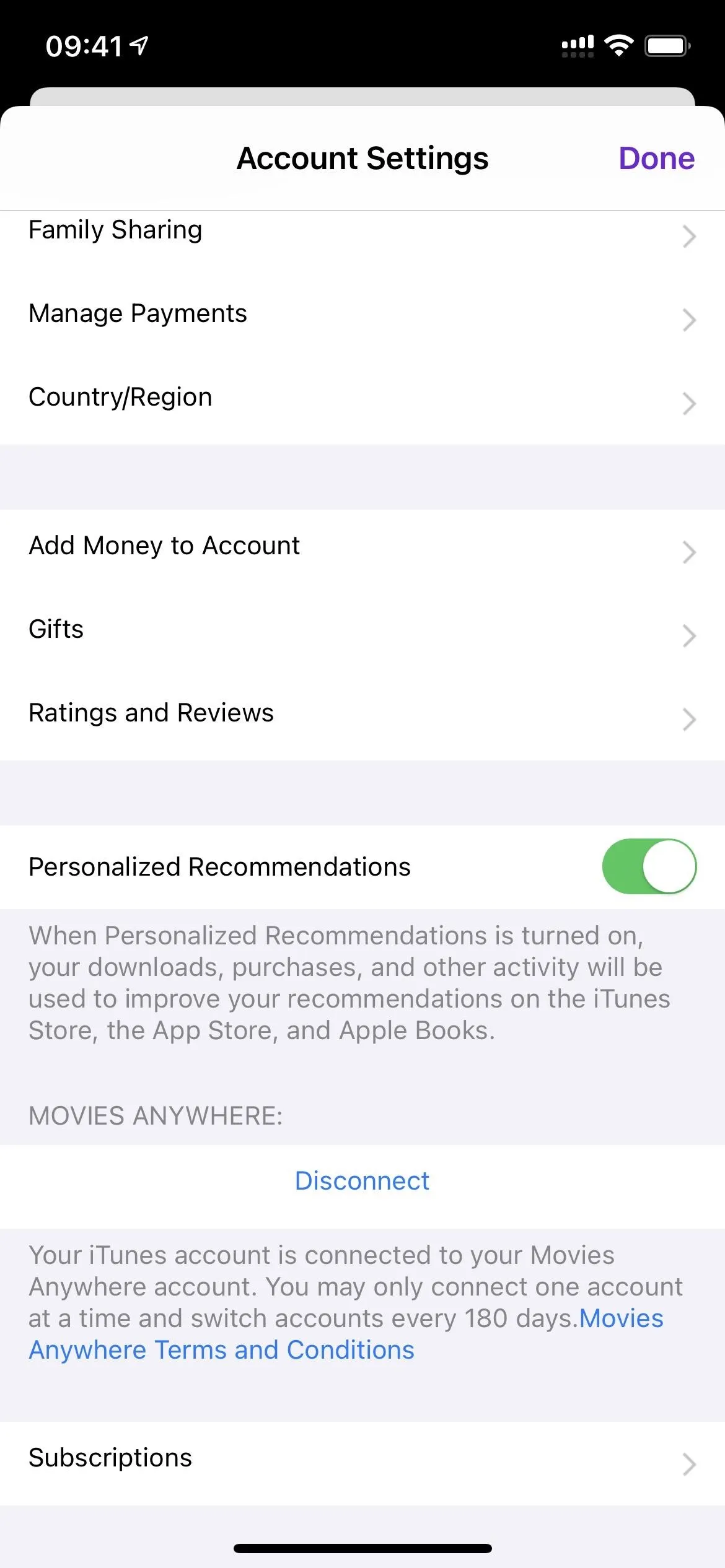Open Family Sharing settings

point(362,235)
